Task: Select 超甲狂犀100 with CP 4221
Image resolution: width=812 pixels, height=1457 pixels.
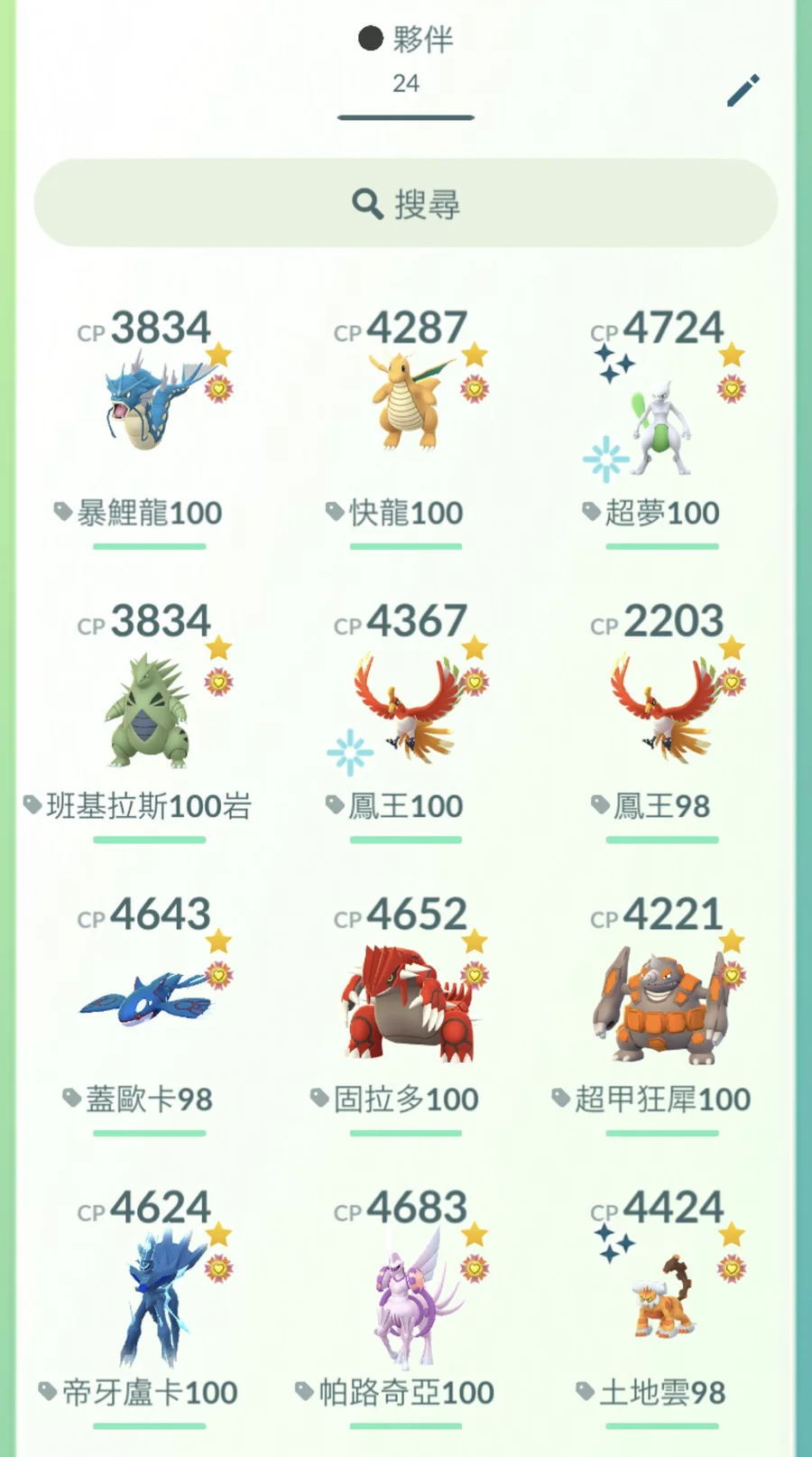Action: point(662,1002)
